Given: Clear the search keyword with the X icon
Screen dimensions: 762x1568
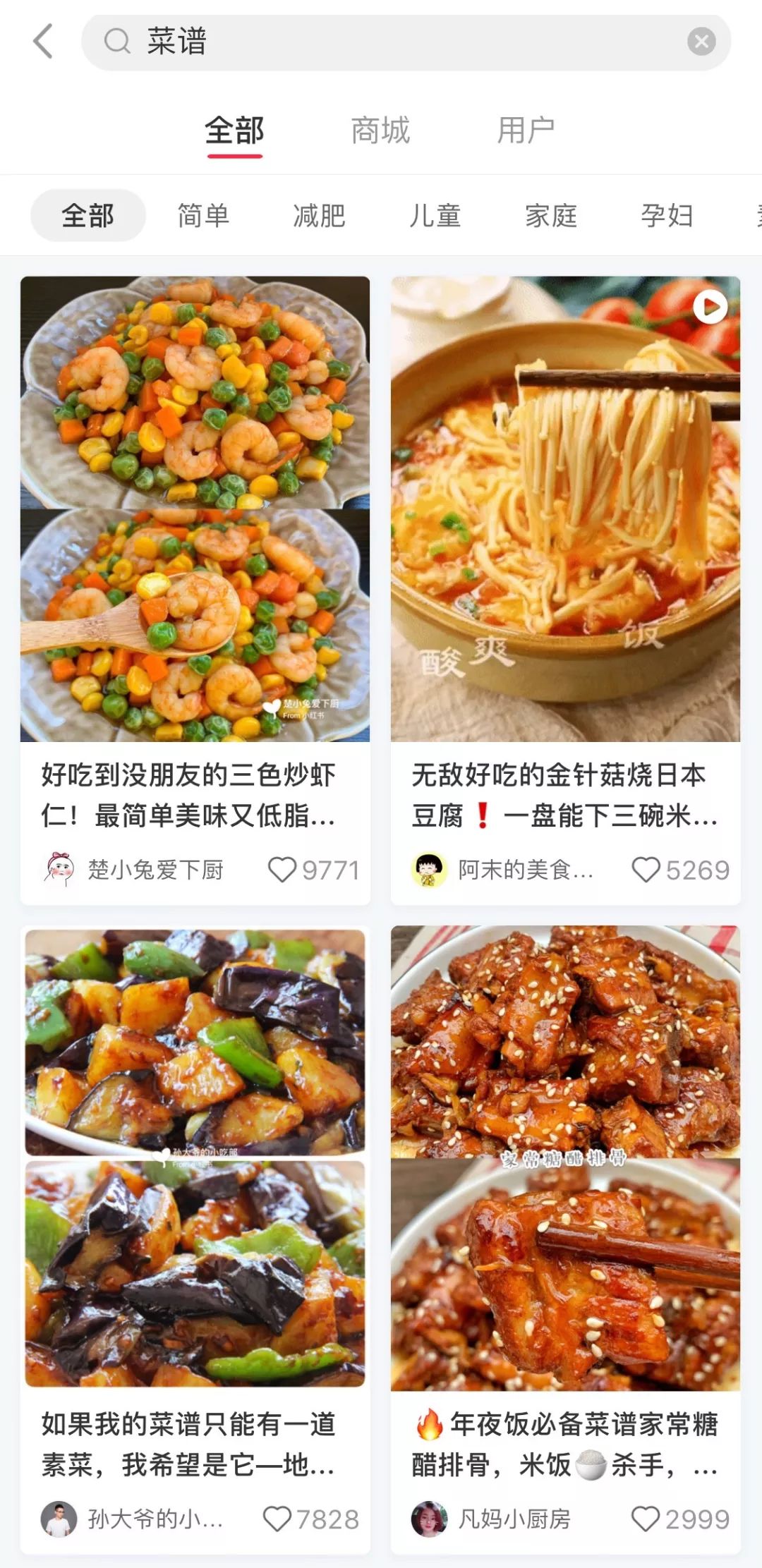Looking at the screenshot, I should click(x=699, y=41).
